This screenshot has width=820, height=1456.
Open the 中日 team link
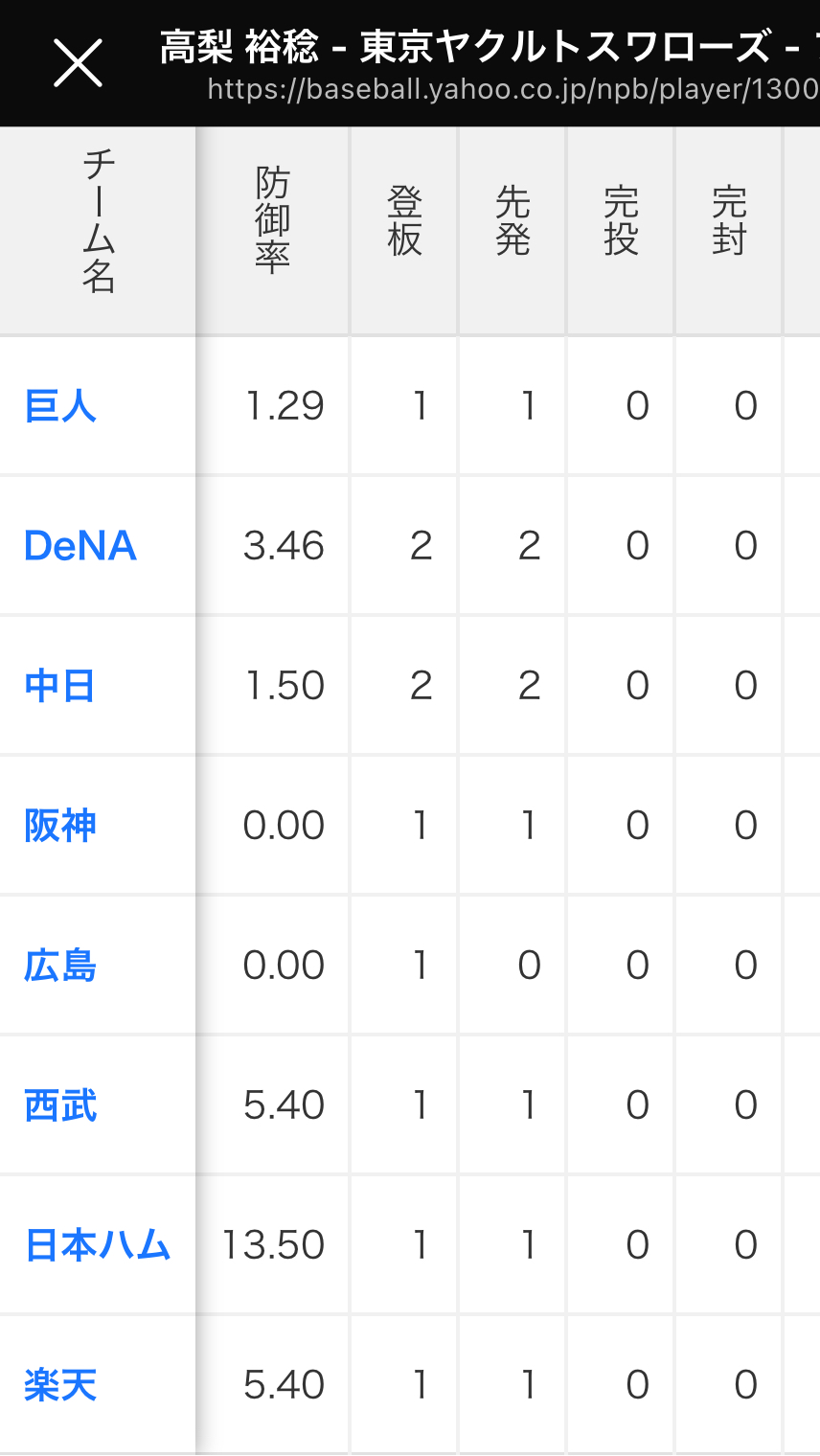[x=59, y=686]
